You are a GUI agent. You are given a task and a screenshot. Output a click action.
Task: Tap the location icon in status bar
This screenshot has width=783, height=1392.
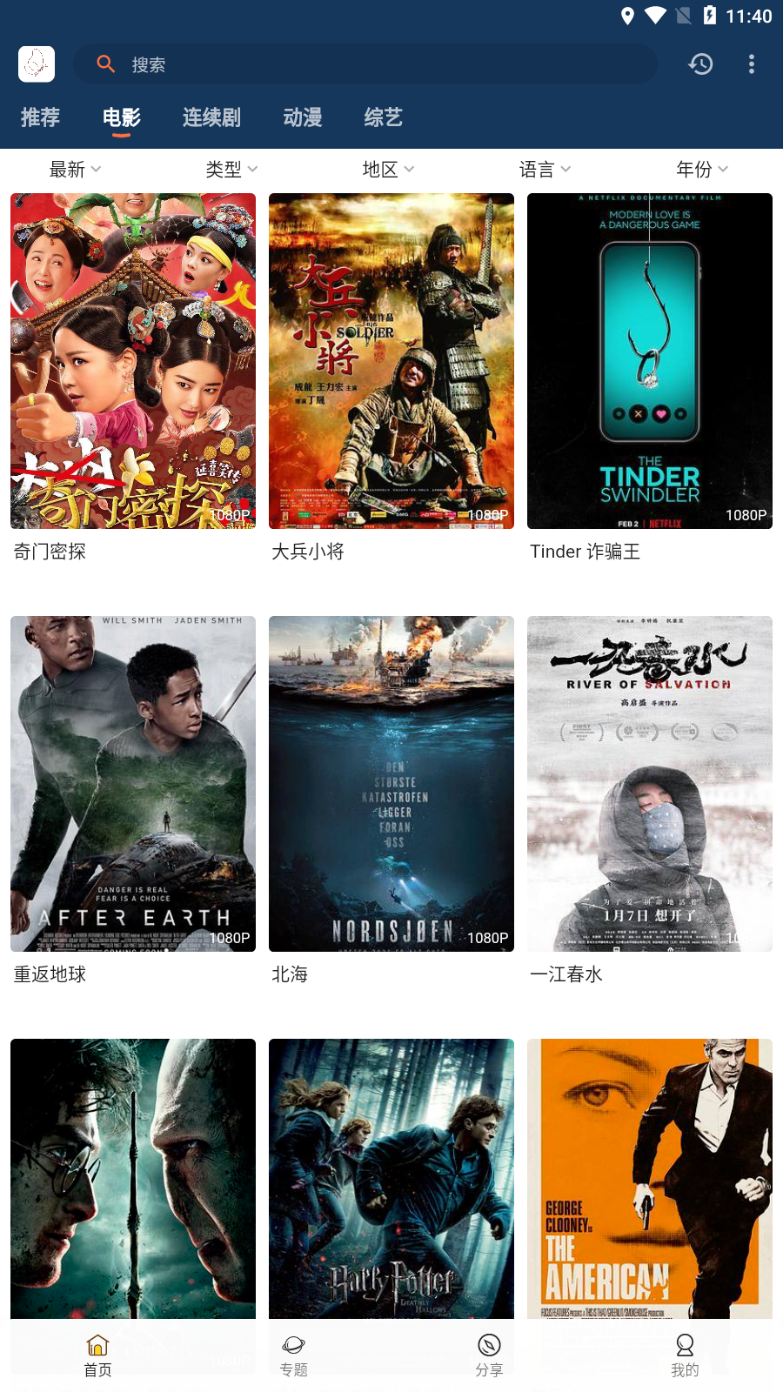point(628,16)
